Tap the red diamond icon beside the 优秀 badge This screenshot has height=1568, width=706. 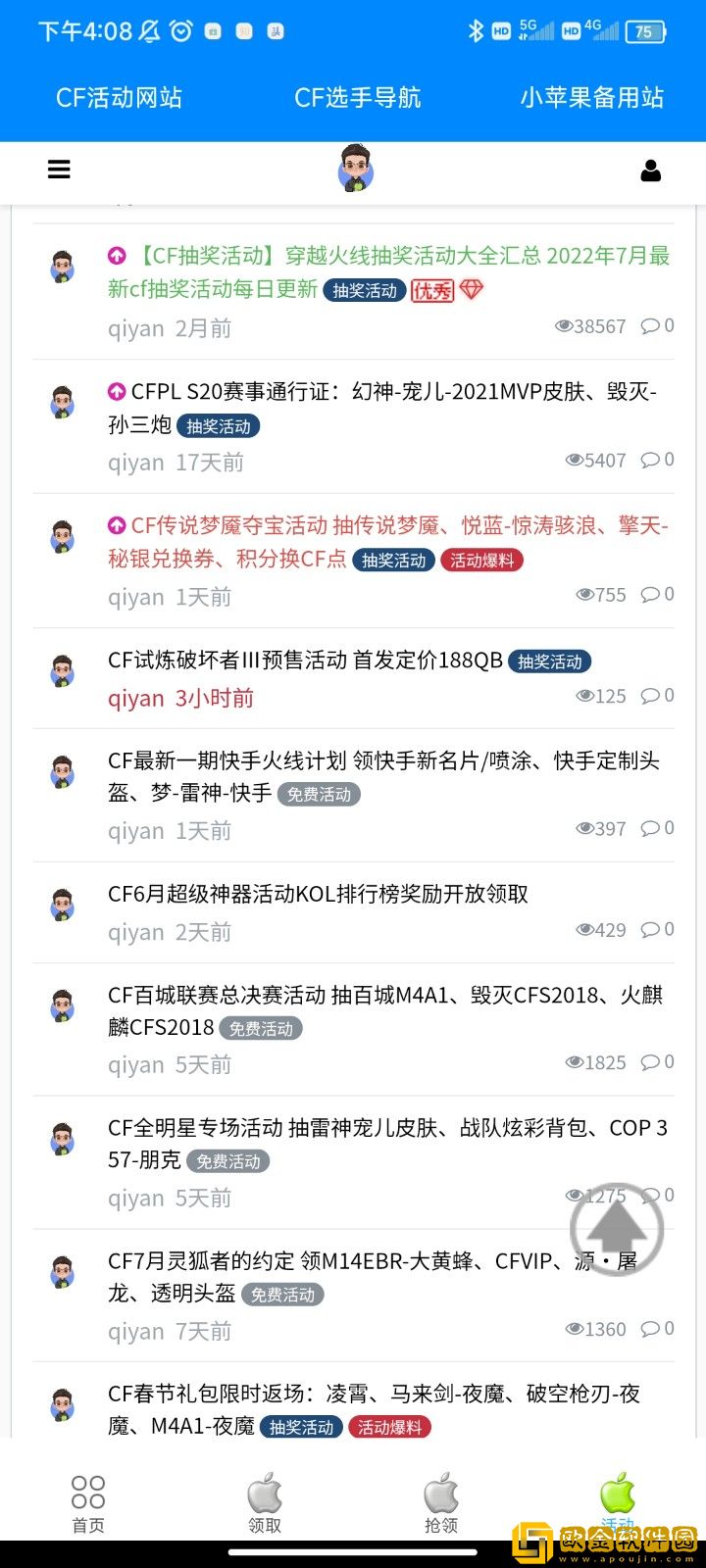tap(472, 291)
